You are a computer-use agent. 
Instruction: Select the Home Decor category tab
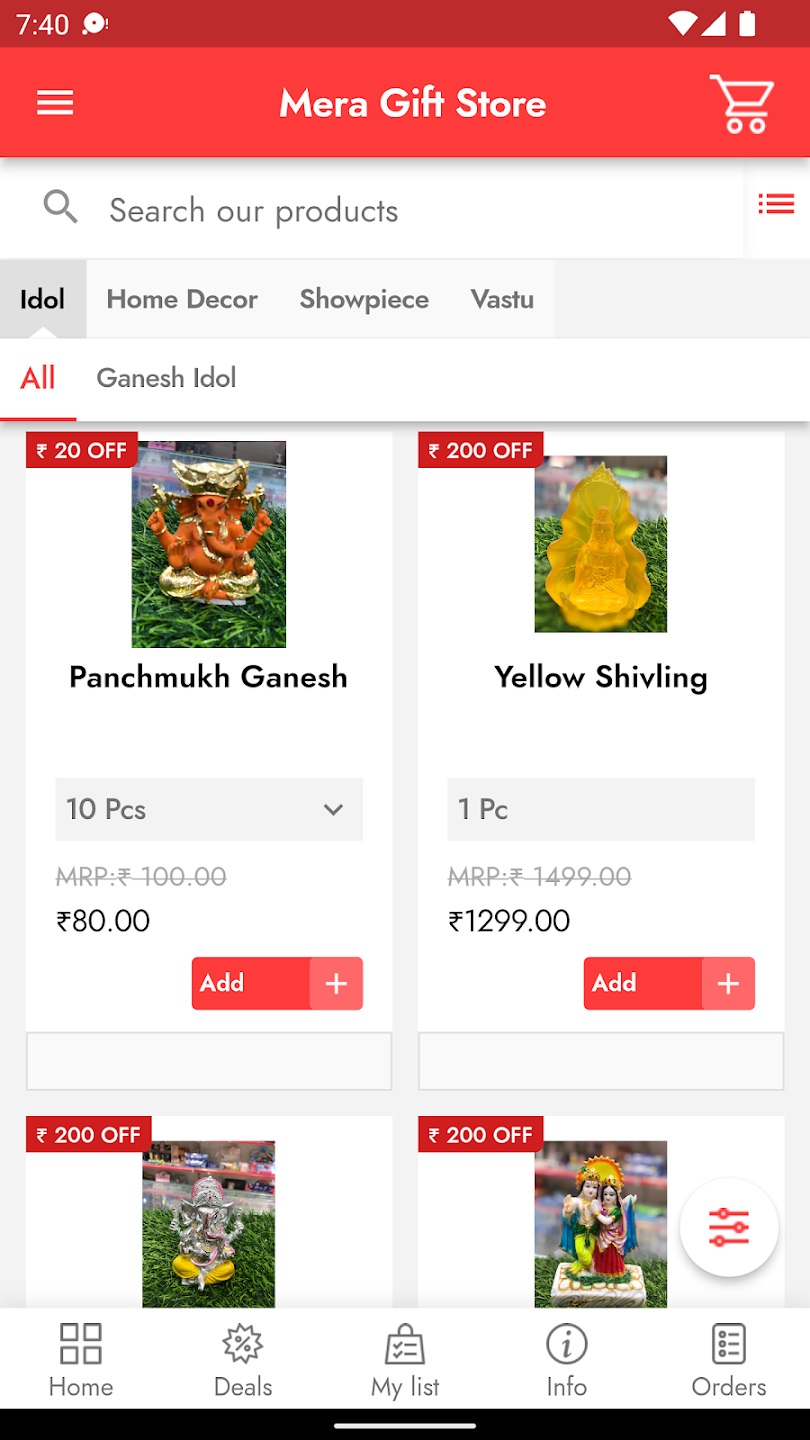(182, 299)
